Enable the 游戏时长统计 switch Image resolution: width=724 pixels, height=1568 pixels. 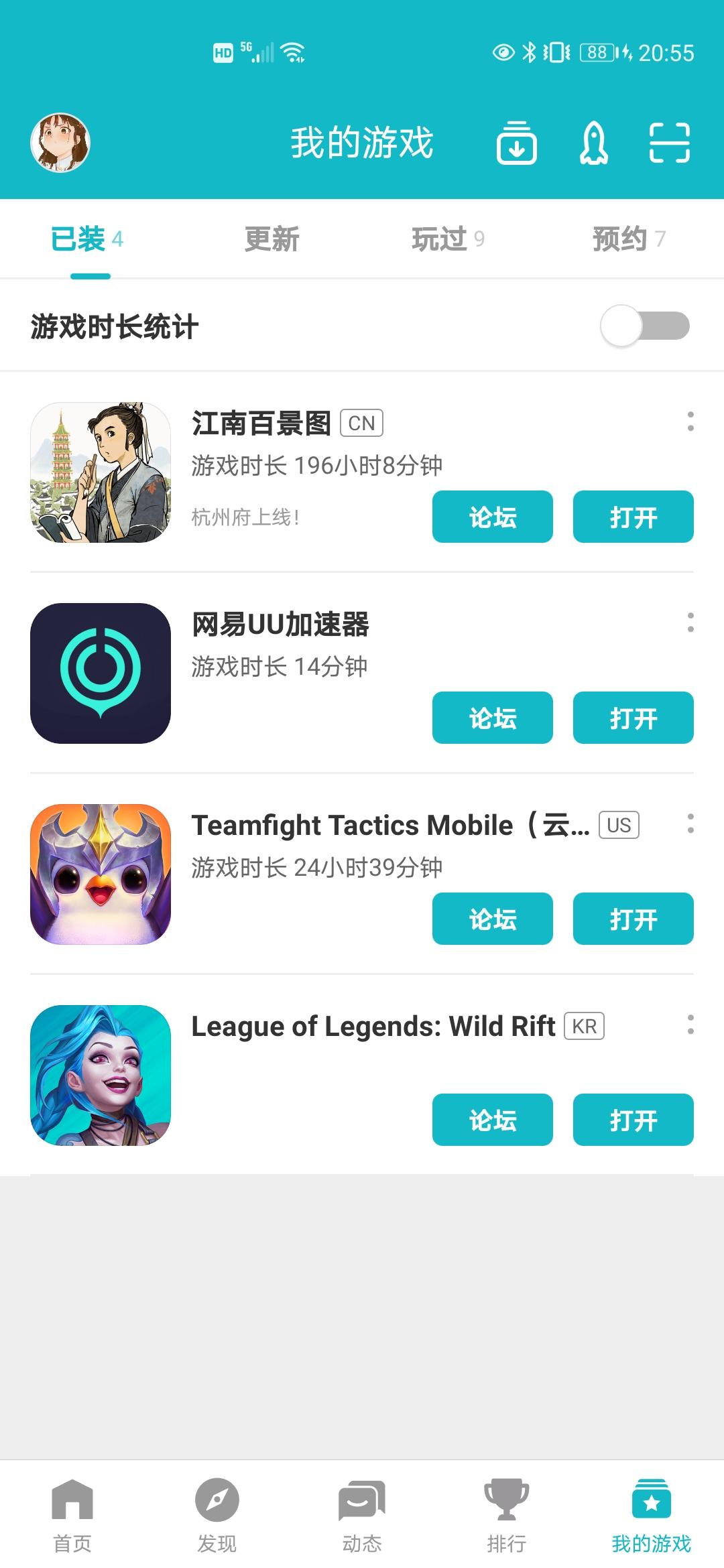pos(645,326)
